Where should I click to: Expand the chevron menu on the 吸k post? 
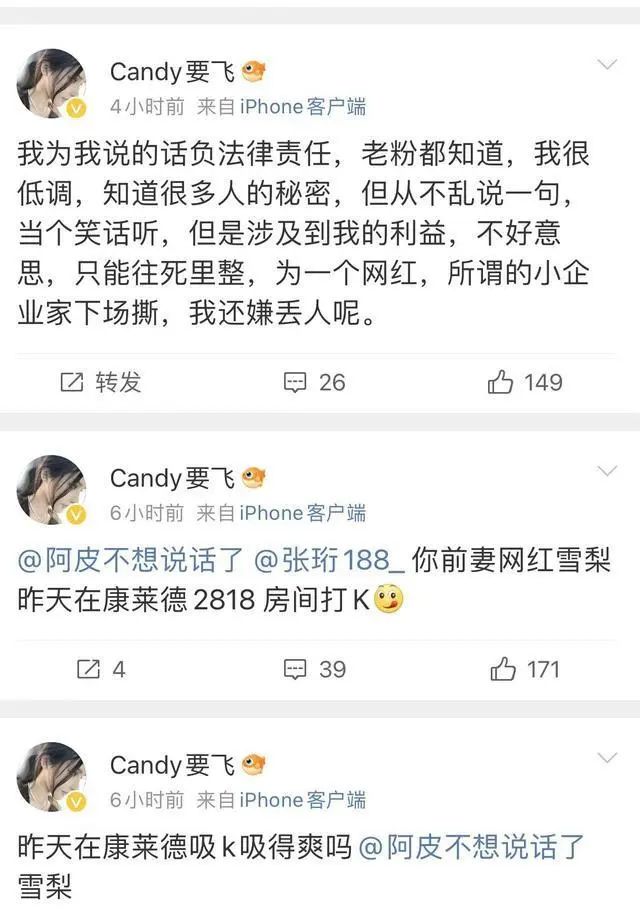tap(607, 758)
